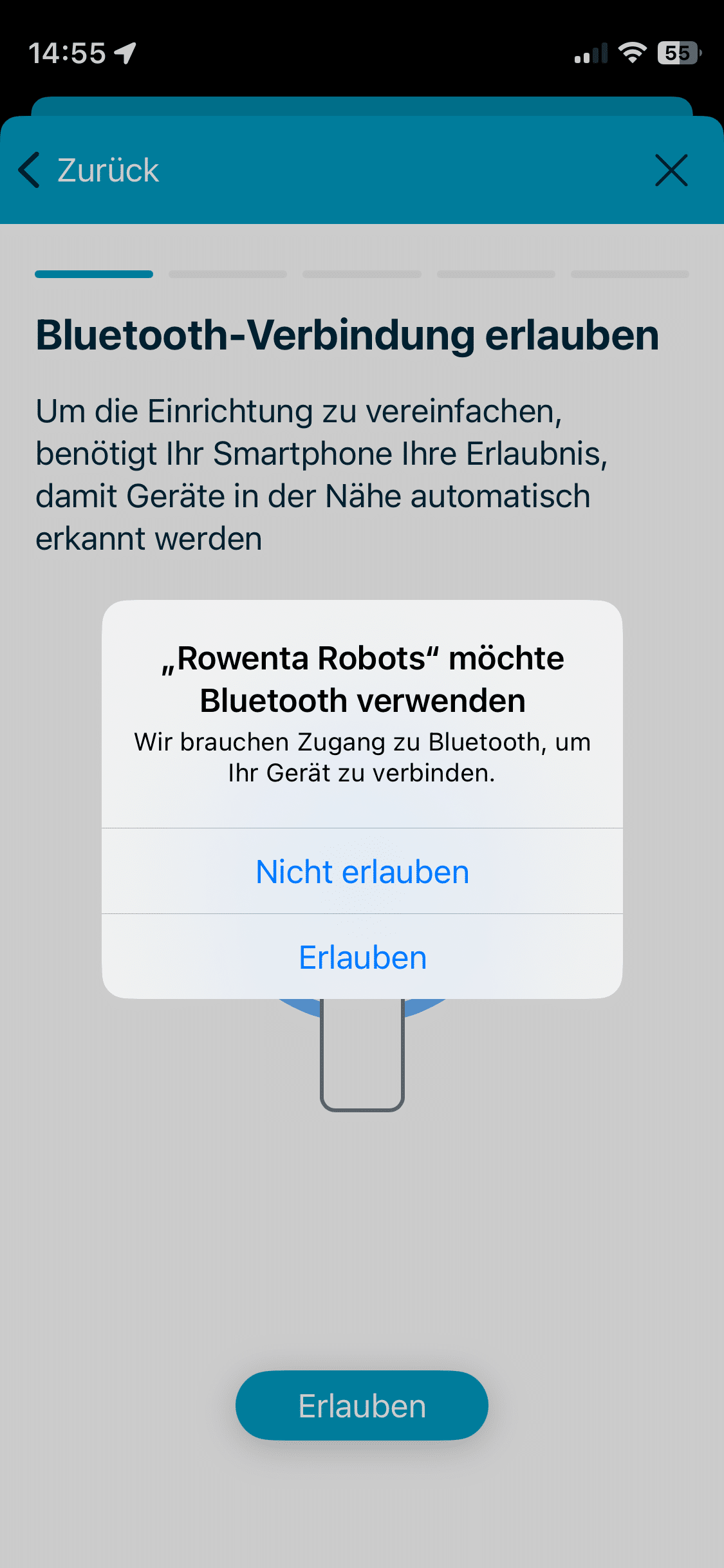Allow Bluetooth access in the system dialog
This screenshot has height=1568, width=724.
coord(362,957)
